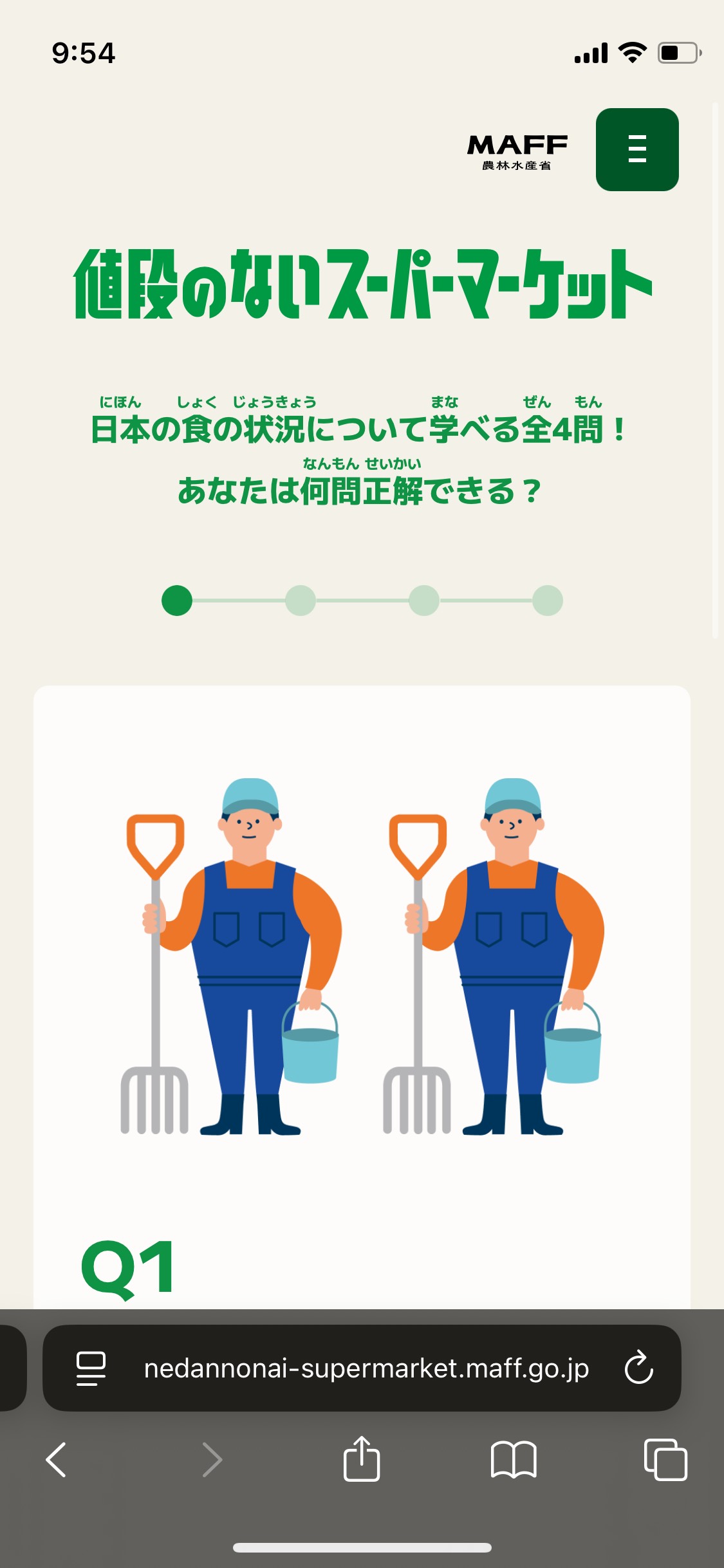724x1568 pixels.
Task: Open the Safari bookmarks
Action: (513, 1459)
